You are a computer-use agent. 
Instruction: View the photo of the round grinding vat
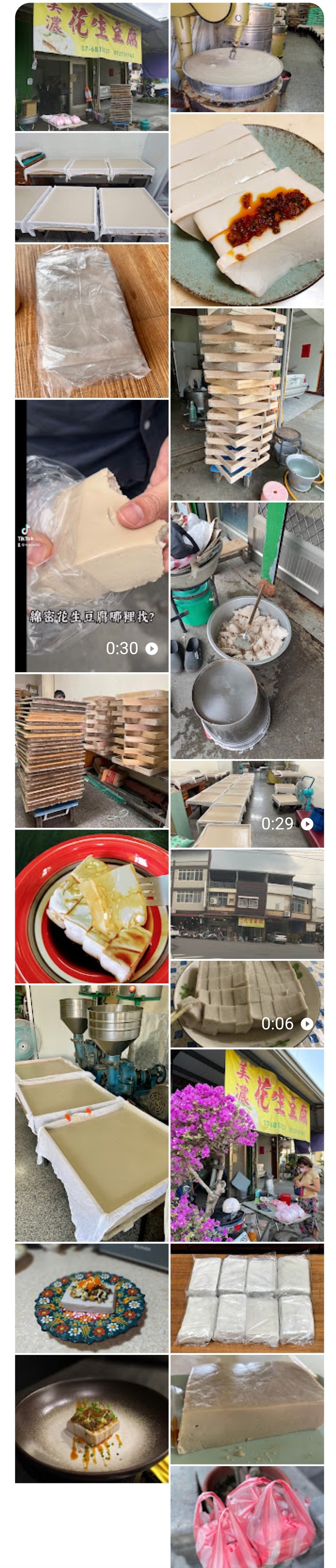click(x=246, y=58)
